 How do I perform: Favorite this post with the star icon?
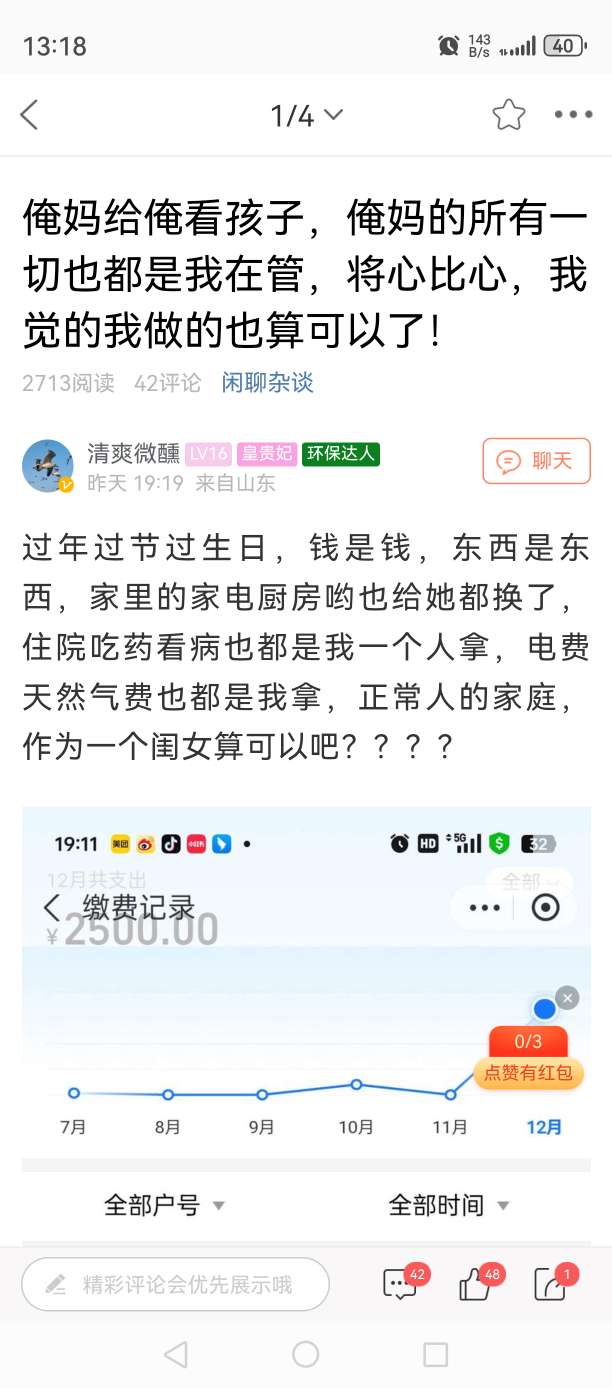[x=508, y=115]
